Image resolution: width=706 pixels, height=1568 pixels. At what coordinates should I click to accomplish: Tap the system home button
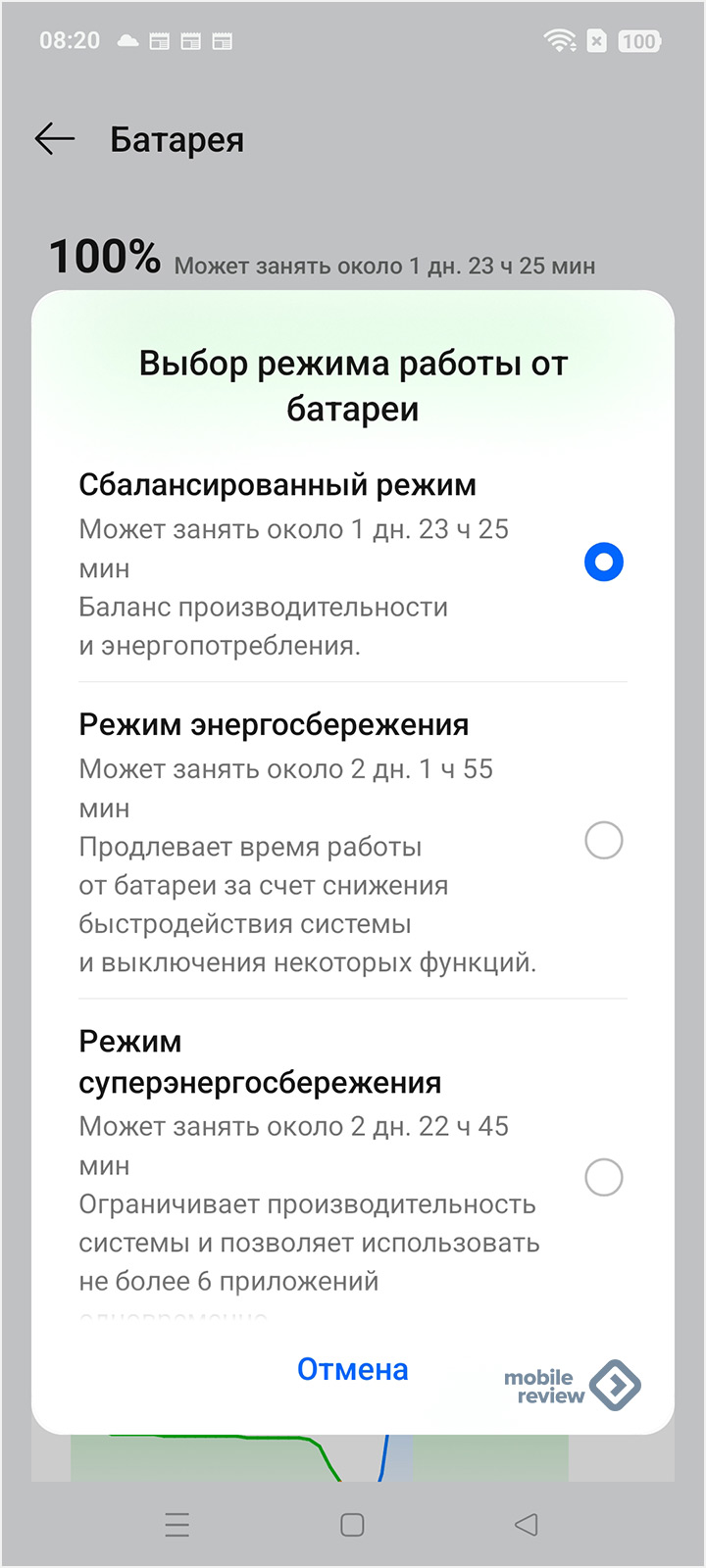[352, 1525]
